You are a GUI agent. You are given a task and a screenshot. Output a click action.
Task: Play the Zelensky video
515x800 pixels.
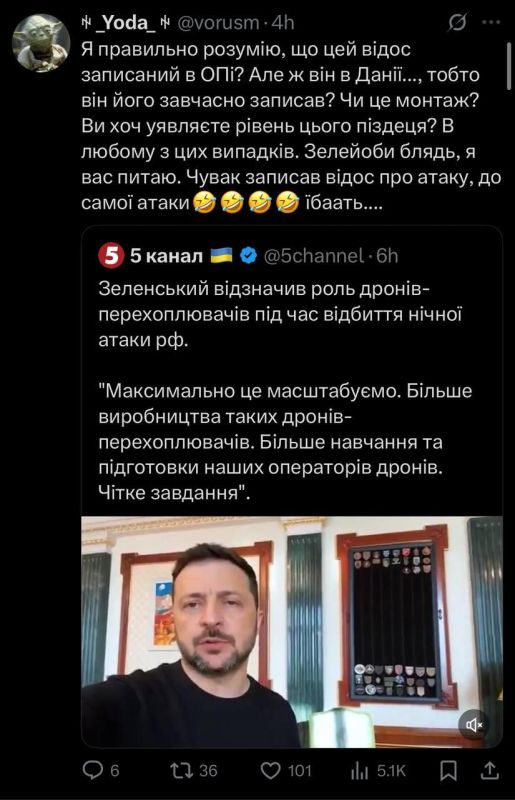(292, 632)
